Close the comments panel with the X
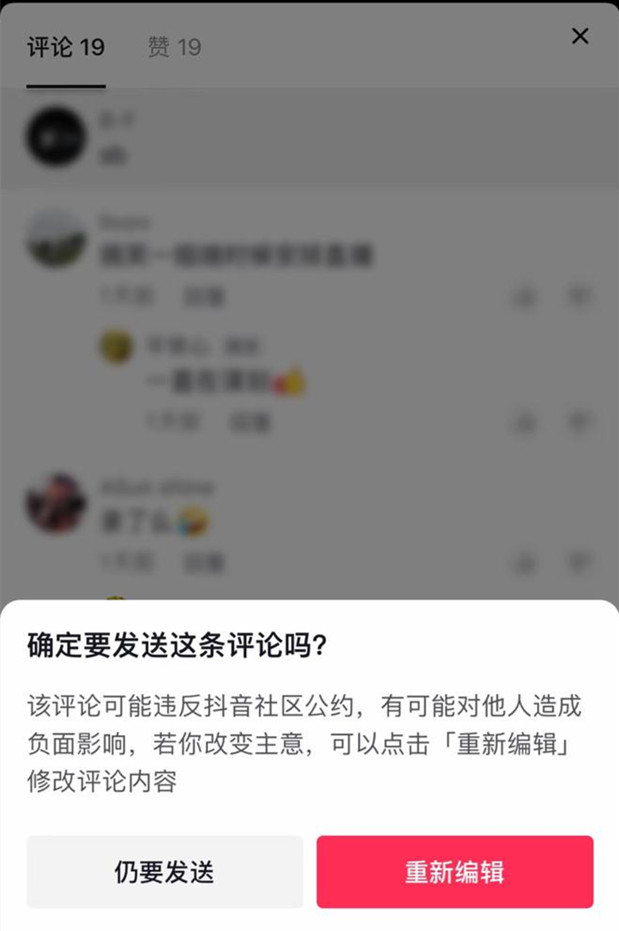The image size is (619, 931). click(x=580, y=36)
